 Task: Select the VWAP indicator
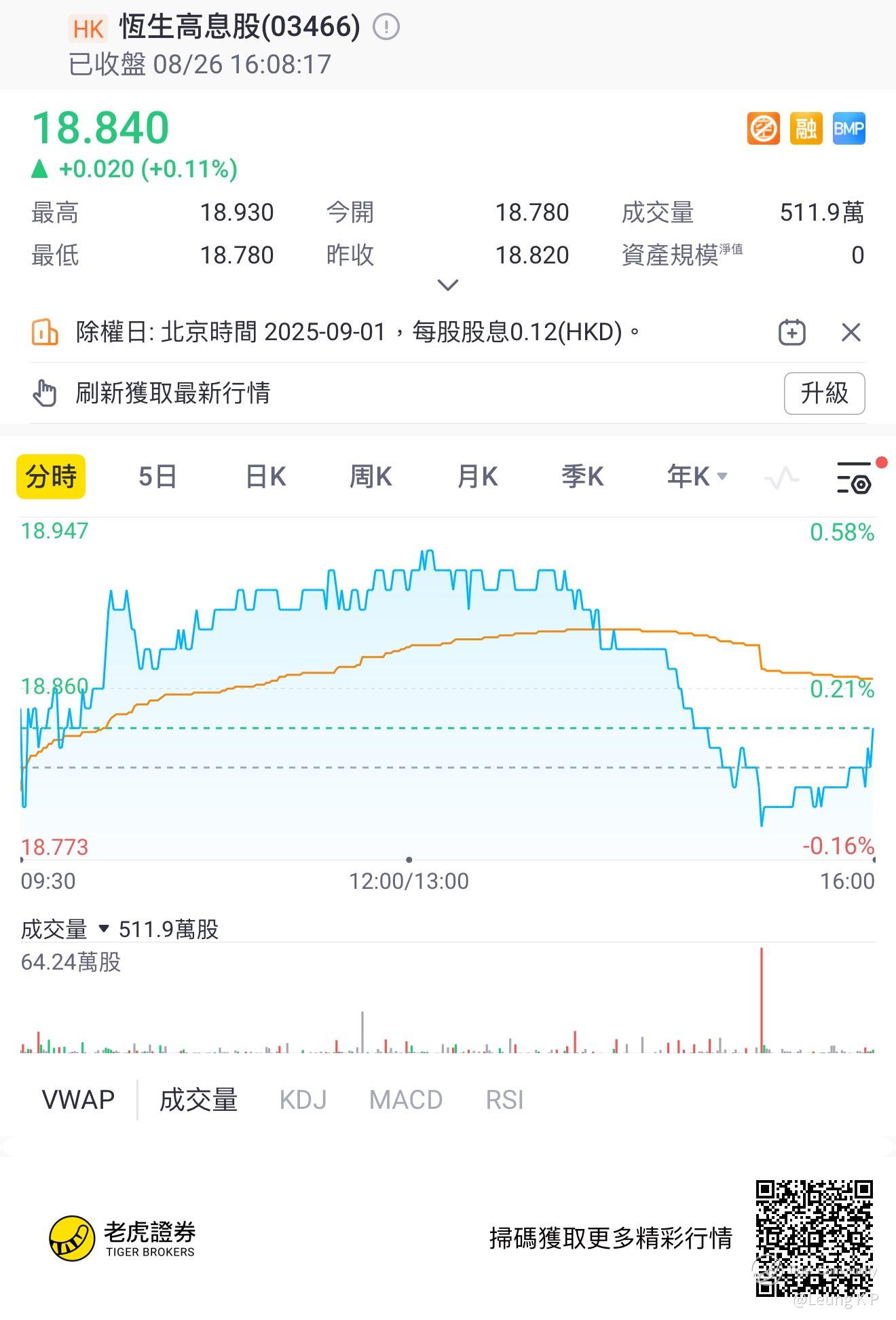pyautogui.click(x=79, y=1099)
